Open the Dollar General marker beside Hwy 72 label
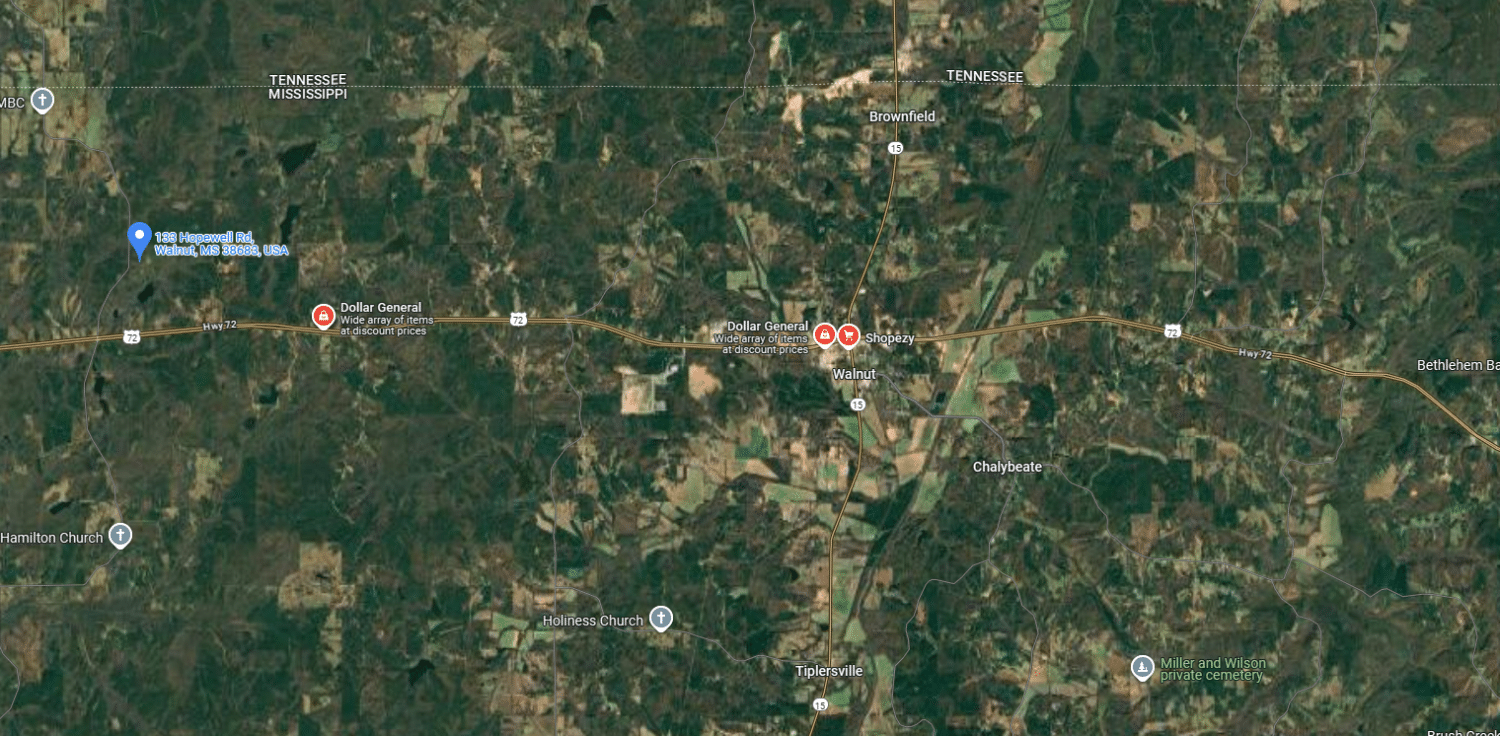 [323, 316]
